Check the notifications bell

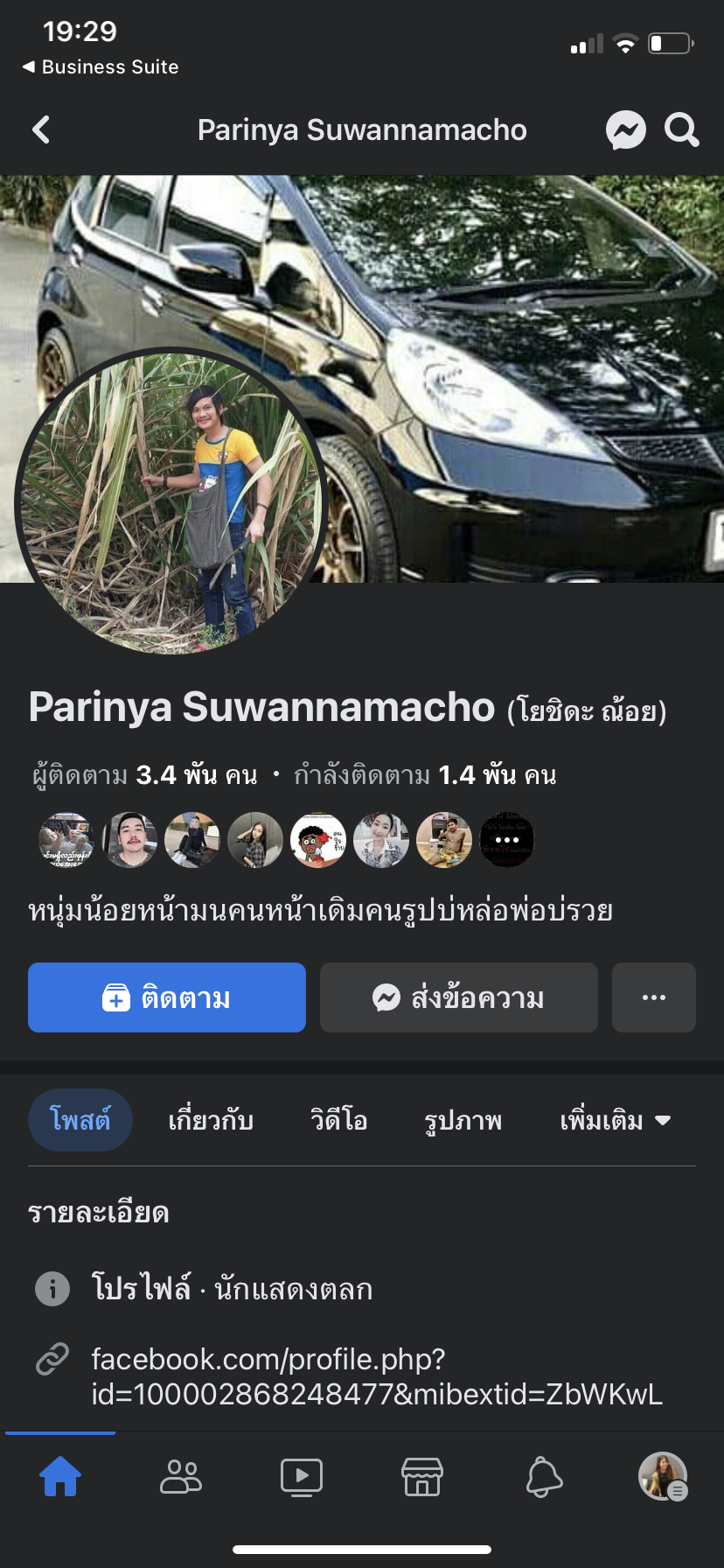tap(543, 1477)
